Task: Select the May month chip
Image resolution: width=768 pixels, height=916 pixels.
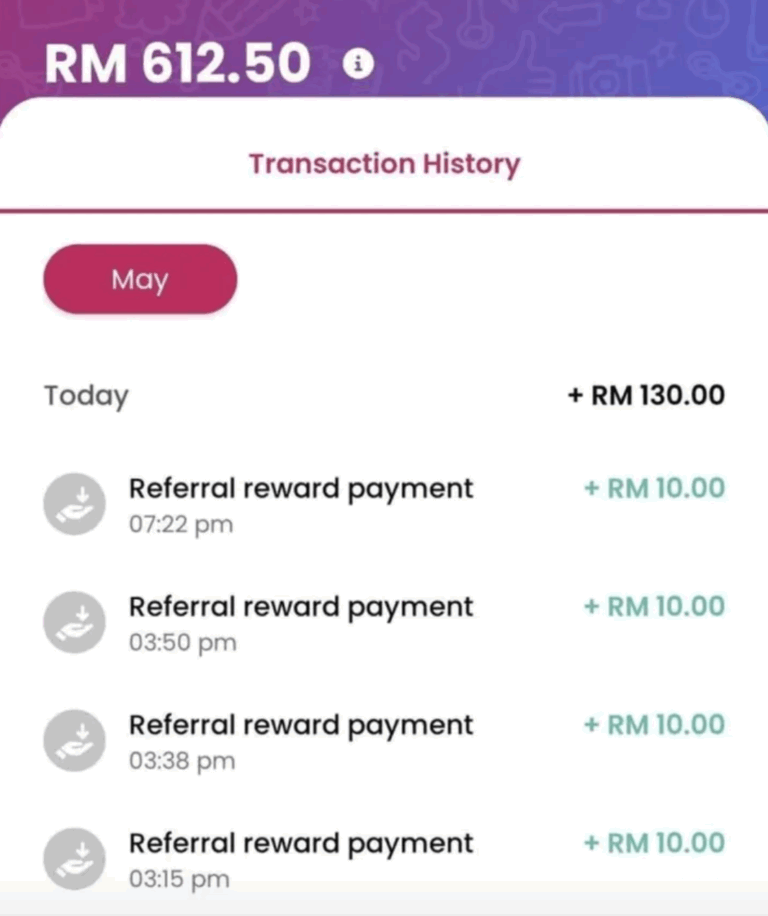Action: coord(140,279)
